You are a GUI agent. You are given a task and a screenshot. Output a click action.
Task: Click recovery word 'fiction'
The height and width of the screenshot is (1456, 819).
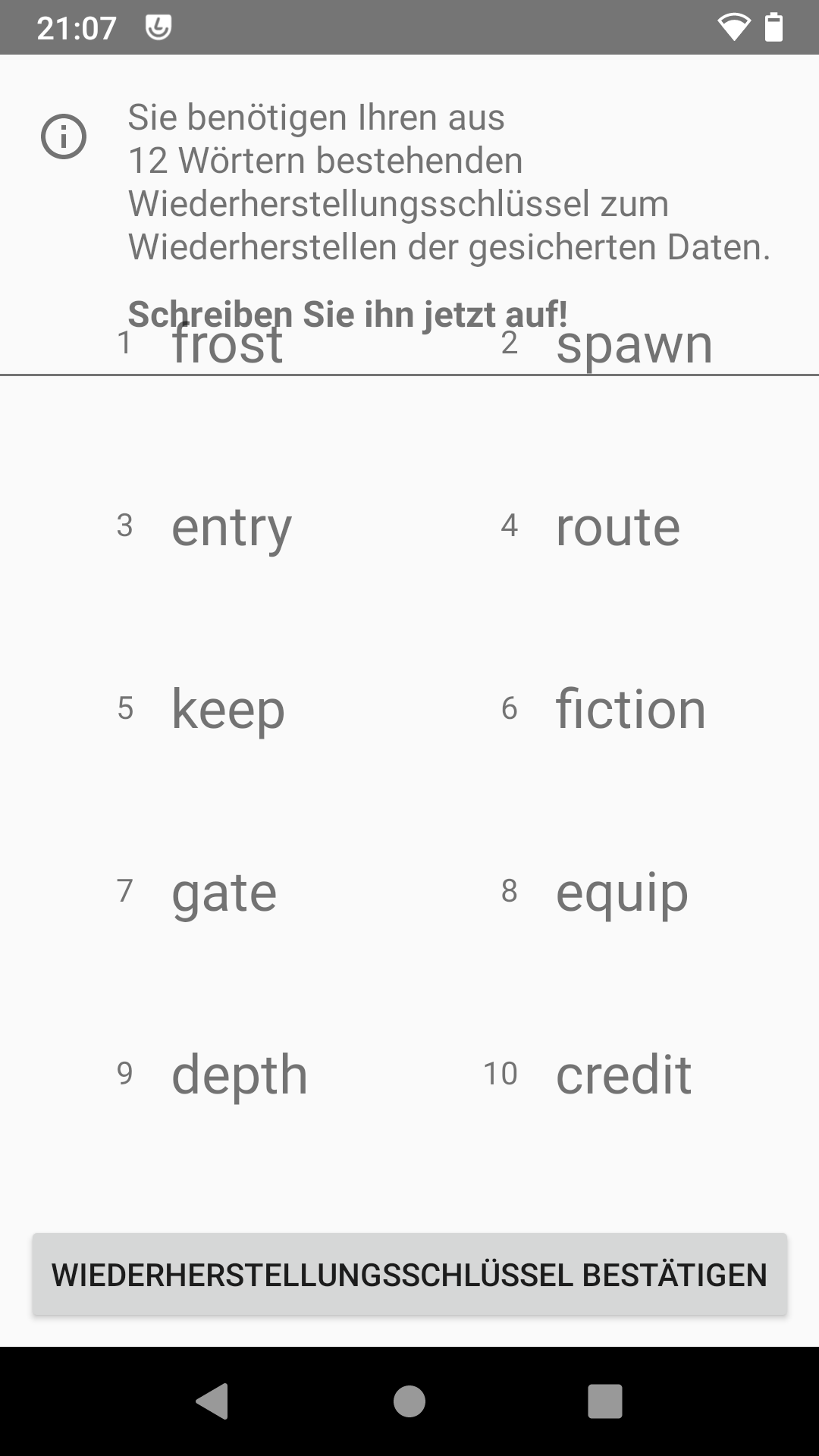point(629,711)
